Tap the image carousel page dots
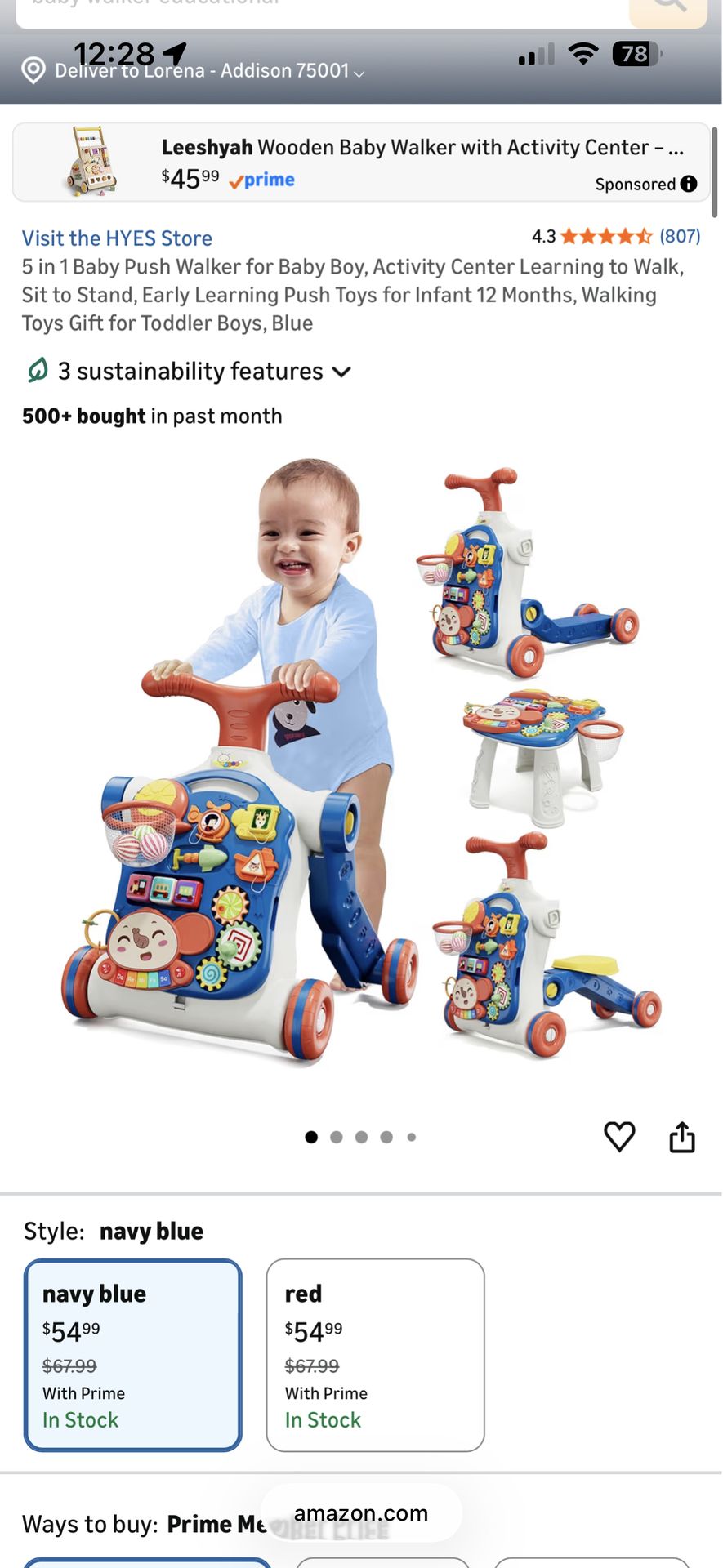The width and height of the screenshot is (723, 1568). (x=360, y=1137)
